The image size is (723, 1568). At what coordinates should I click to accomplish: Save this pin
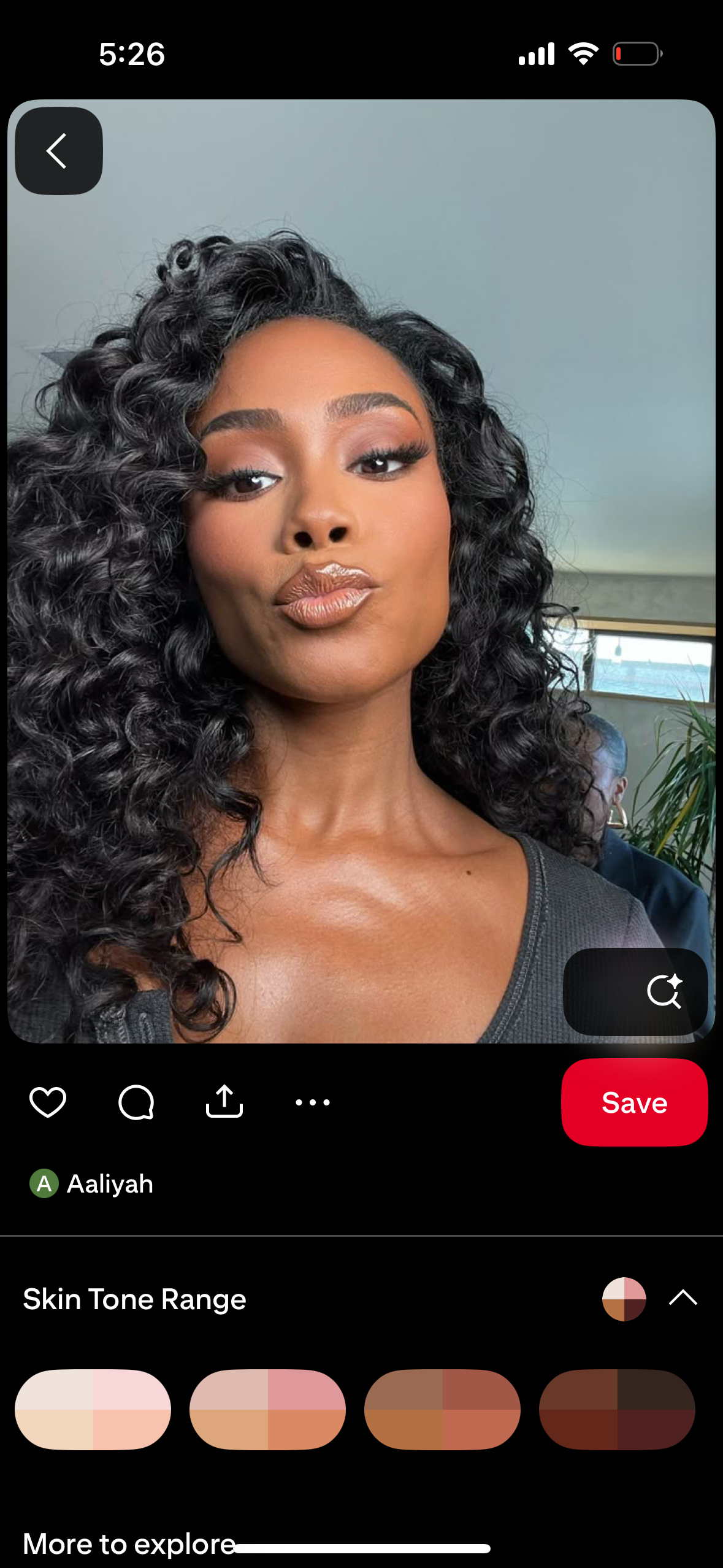click(x=634, y=1102)
